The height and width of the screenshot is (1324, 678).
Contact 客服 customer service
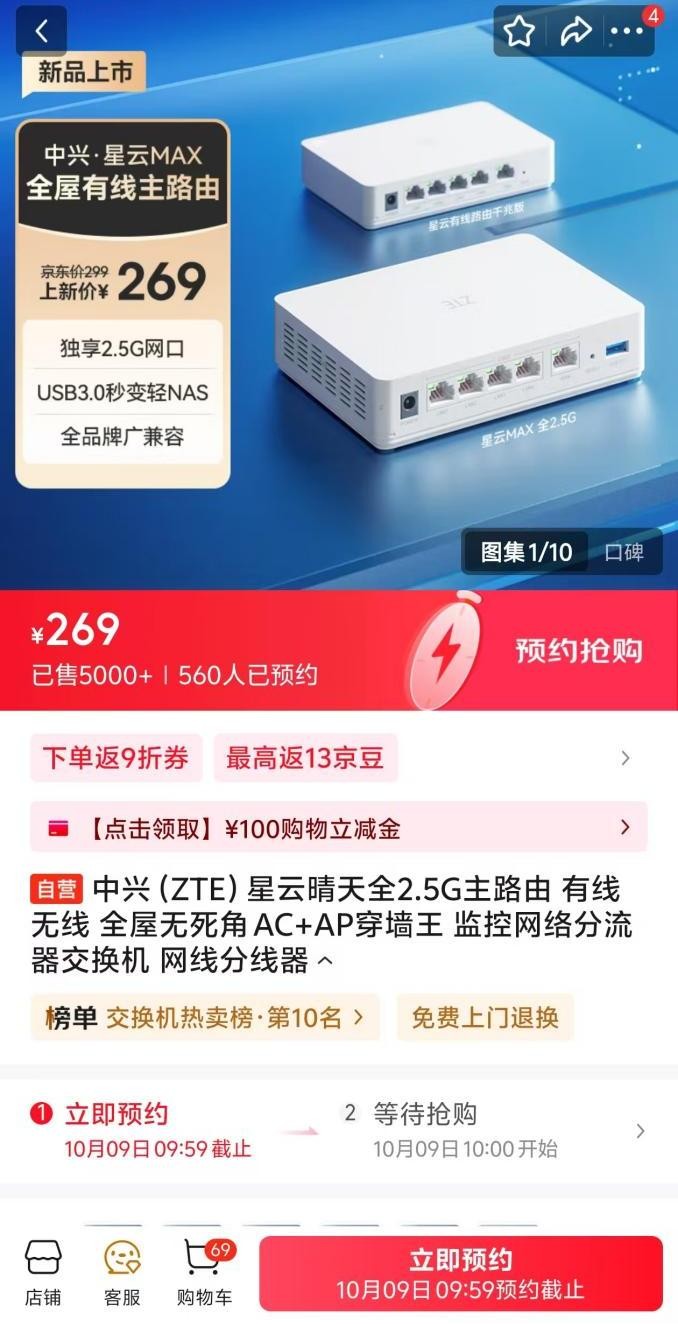point(122,1272)
